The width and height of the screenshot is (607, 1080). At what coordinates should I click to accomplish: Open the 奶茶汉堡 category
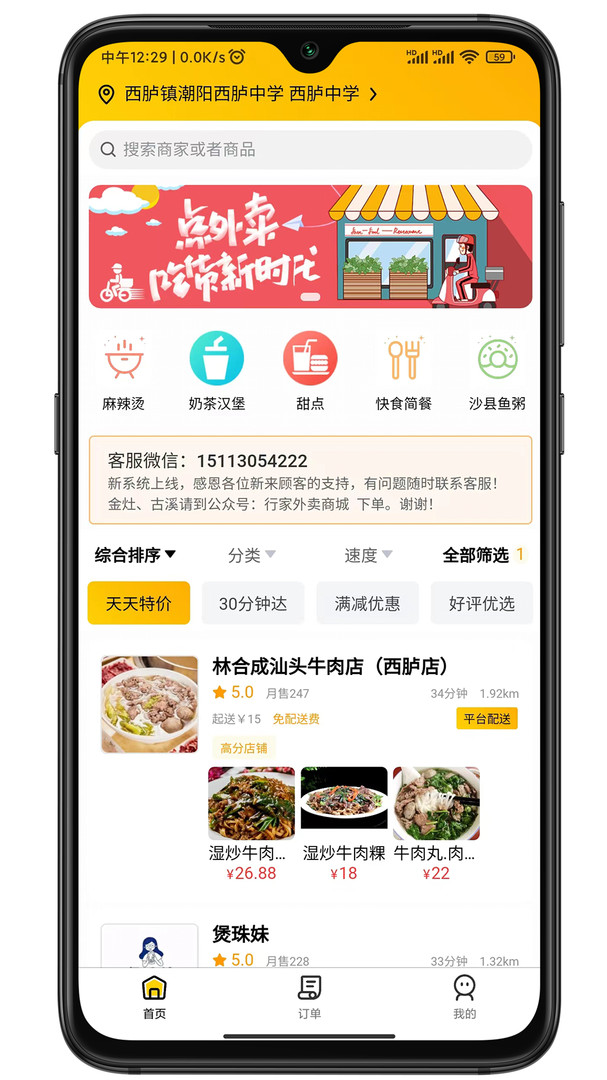tap(216, 371)
